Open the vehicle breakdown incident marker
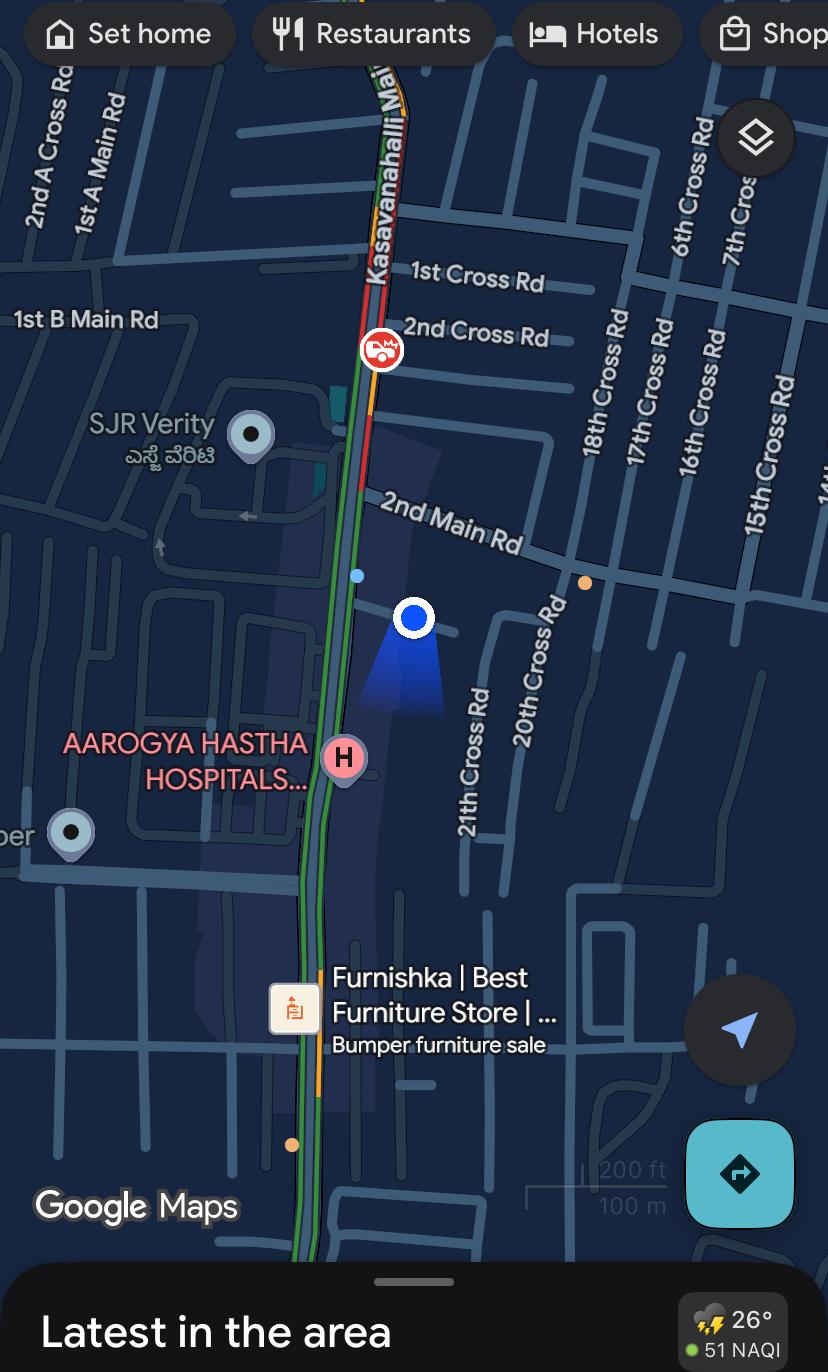The height and width of the screenshot is (1372, 828). coord(381,350)
